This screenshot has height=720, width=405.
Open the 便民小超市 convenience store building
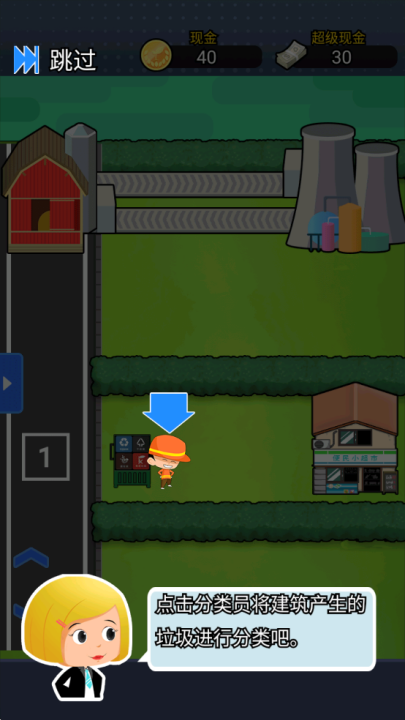tap(355, 439)
